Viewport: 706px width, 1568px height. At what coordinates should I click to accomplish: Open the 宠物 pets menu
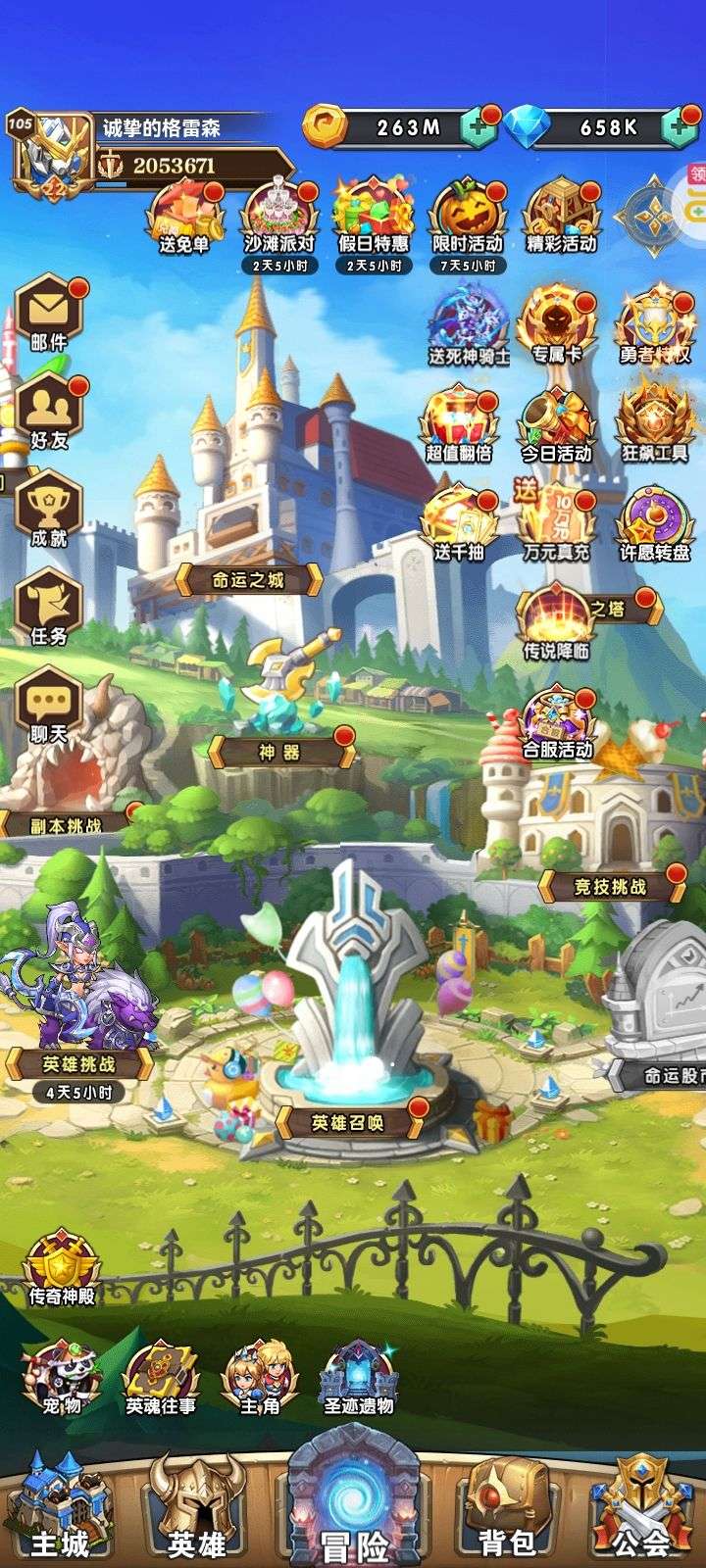click(62, 1379)
